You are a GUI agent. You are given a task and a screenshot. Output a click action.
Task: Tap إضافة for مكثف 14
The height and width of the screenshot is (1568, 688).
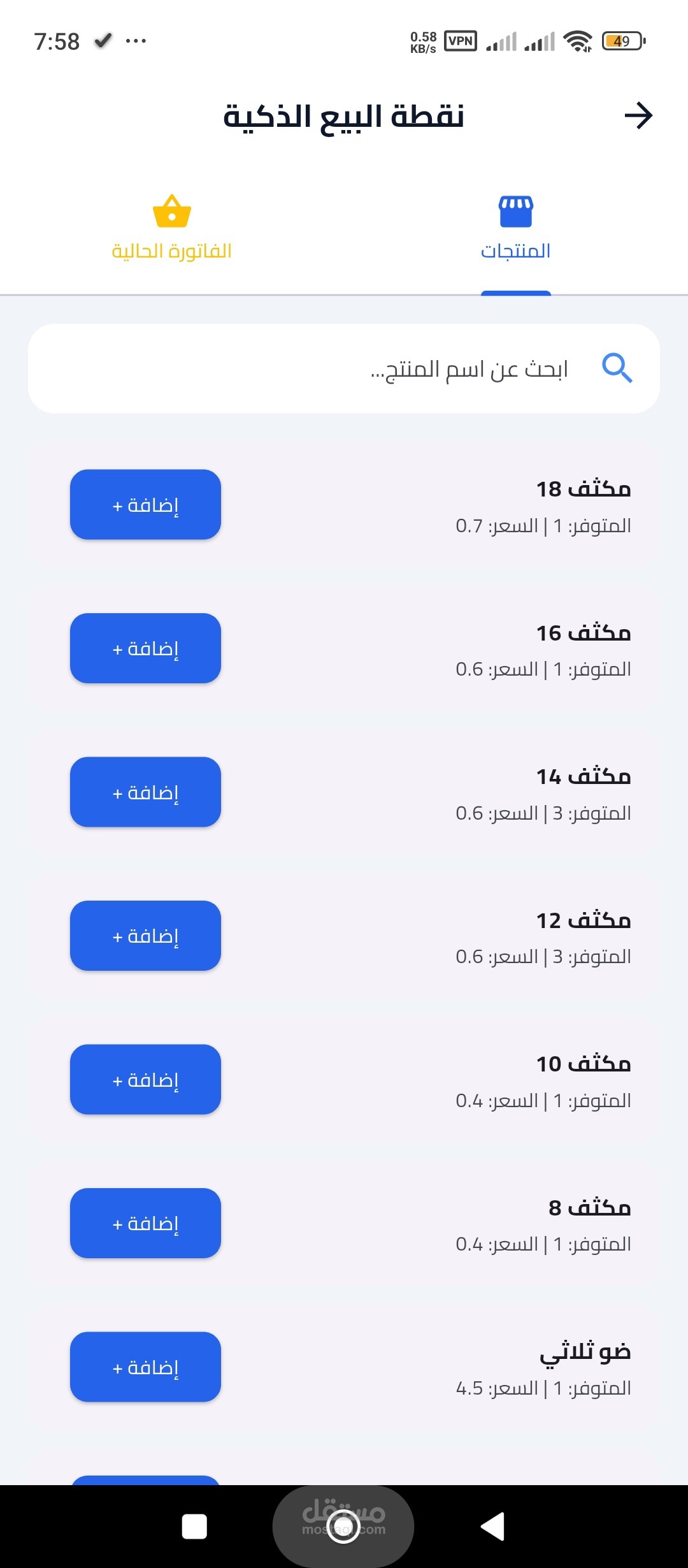[x=145, y=792]
